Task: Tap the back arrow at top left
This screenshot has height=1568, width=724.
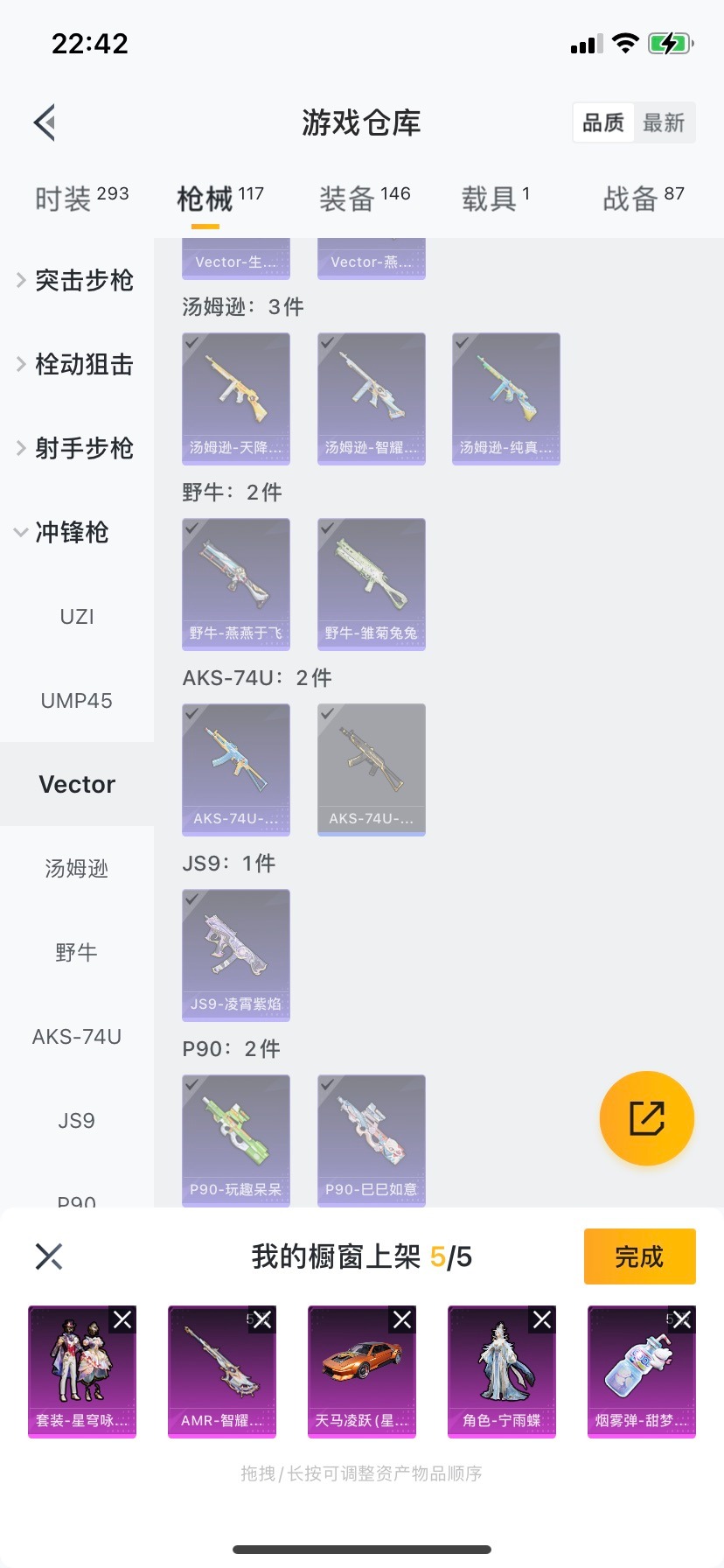Action: (44, 122)
